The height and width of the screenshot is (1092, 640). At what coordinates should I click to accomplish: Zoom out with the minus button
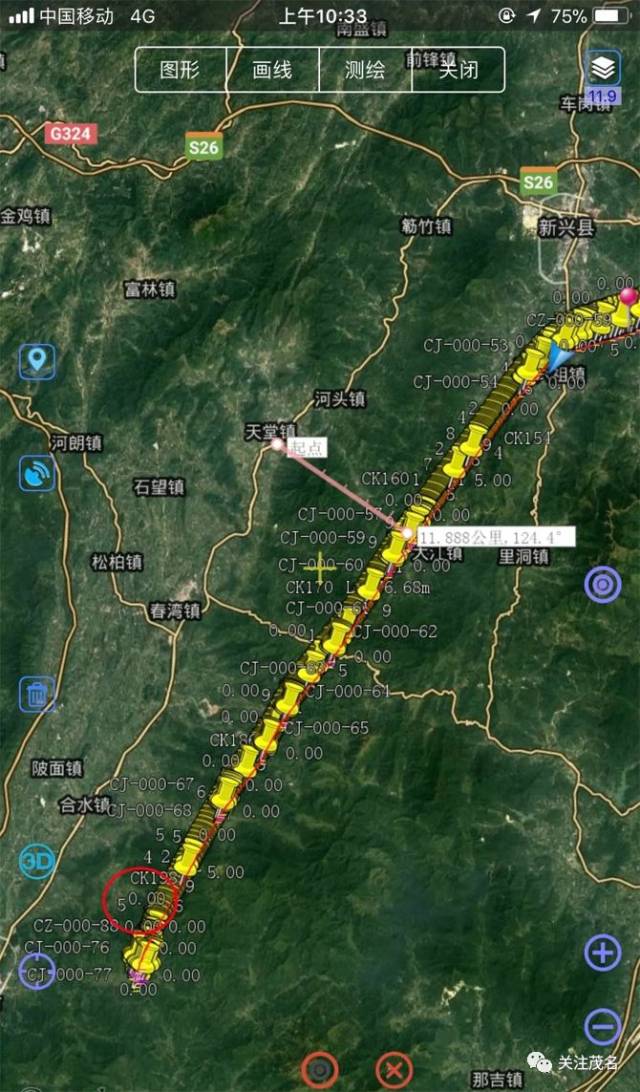click(x=602, y=1026)
